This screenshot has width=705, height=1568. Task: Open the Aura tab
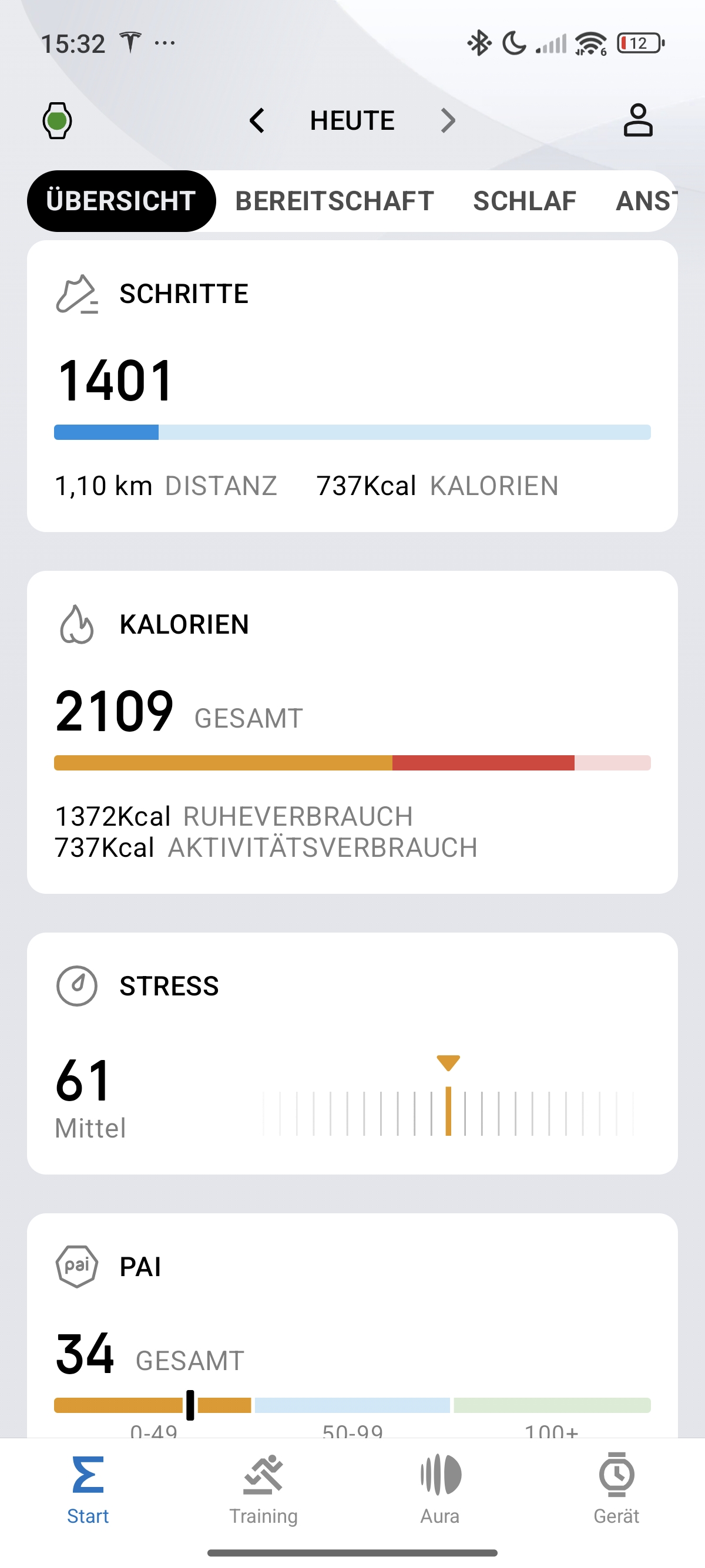440,1489
